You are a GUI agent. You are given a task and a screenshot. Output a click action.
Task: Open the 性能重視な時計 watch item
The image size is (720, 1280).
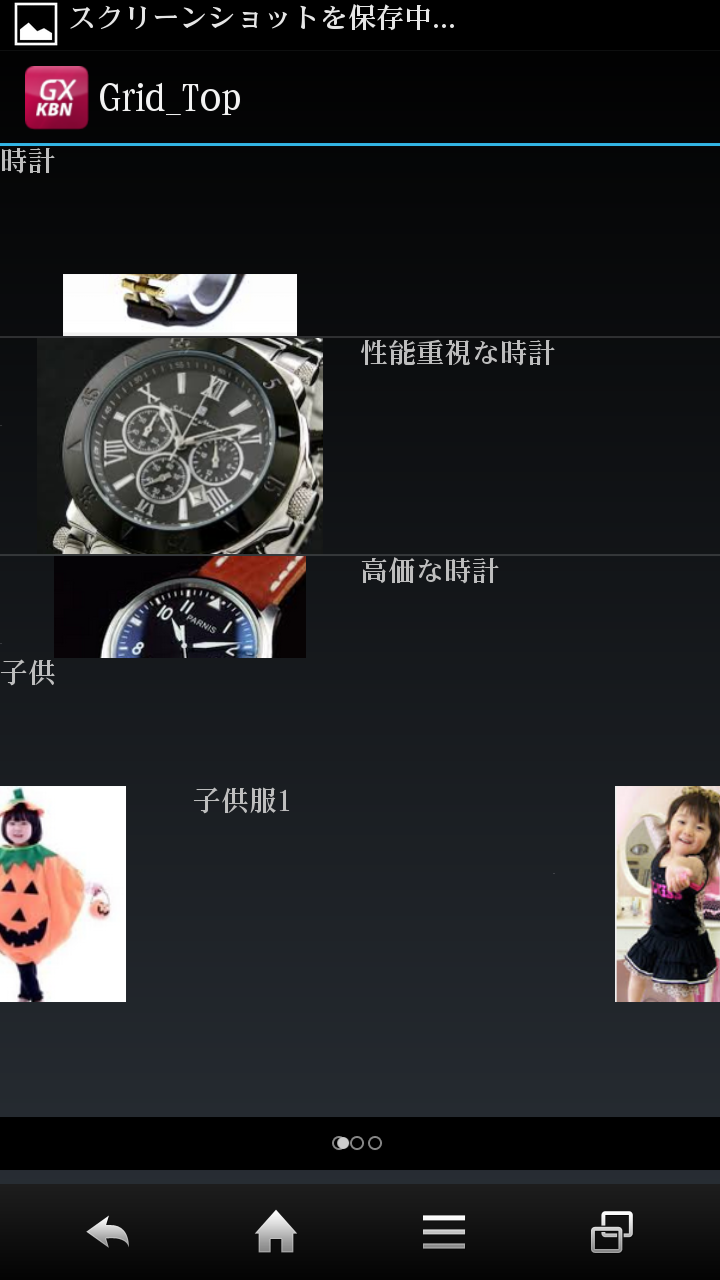(x=360, y=446)
